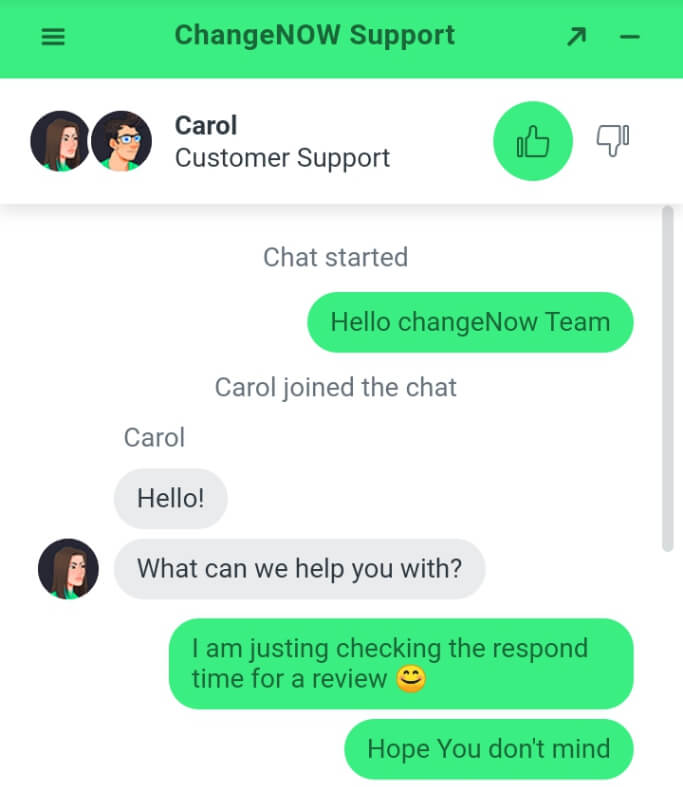
Task: Rate the chat thumbs down
Action: point(613,140)
